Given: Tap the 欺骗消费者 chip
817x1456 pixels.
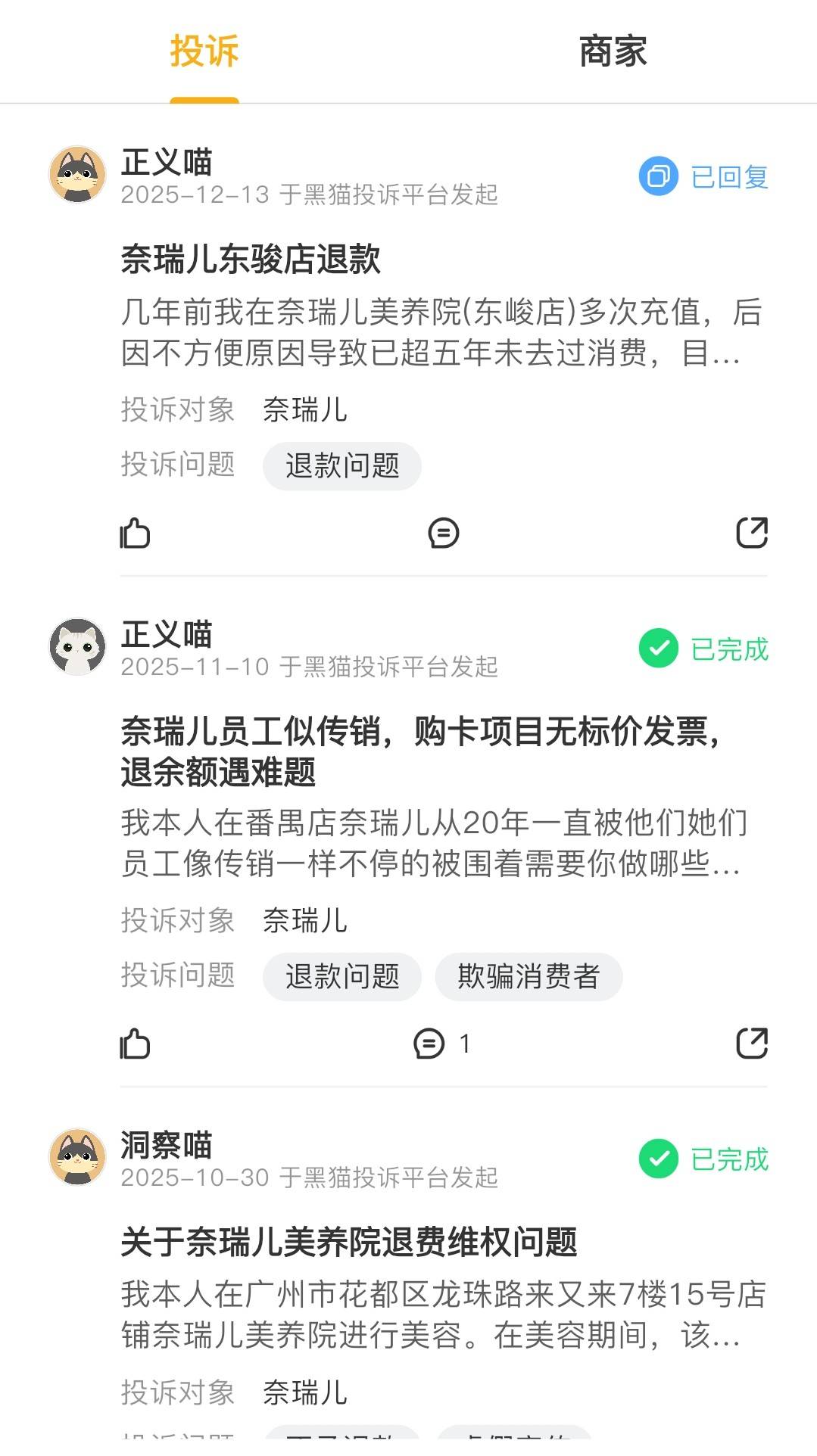Looking at the screenshot, I should [x=528, y=976].
